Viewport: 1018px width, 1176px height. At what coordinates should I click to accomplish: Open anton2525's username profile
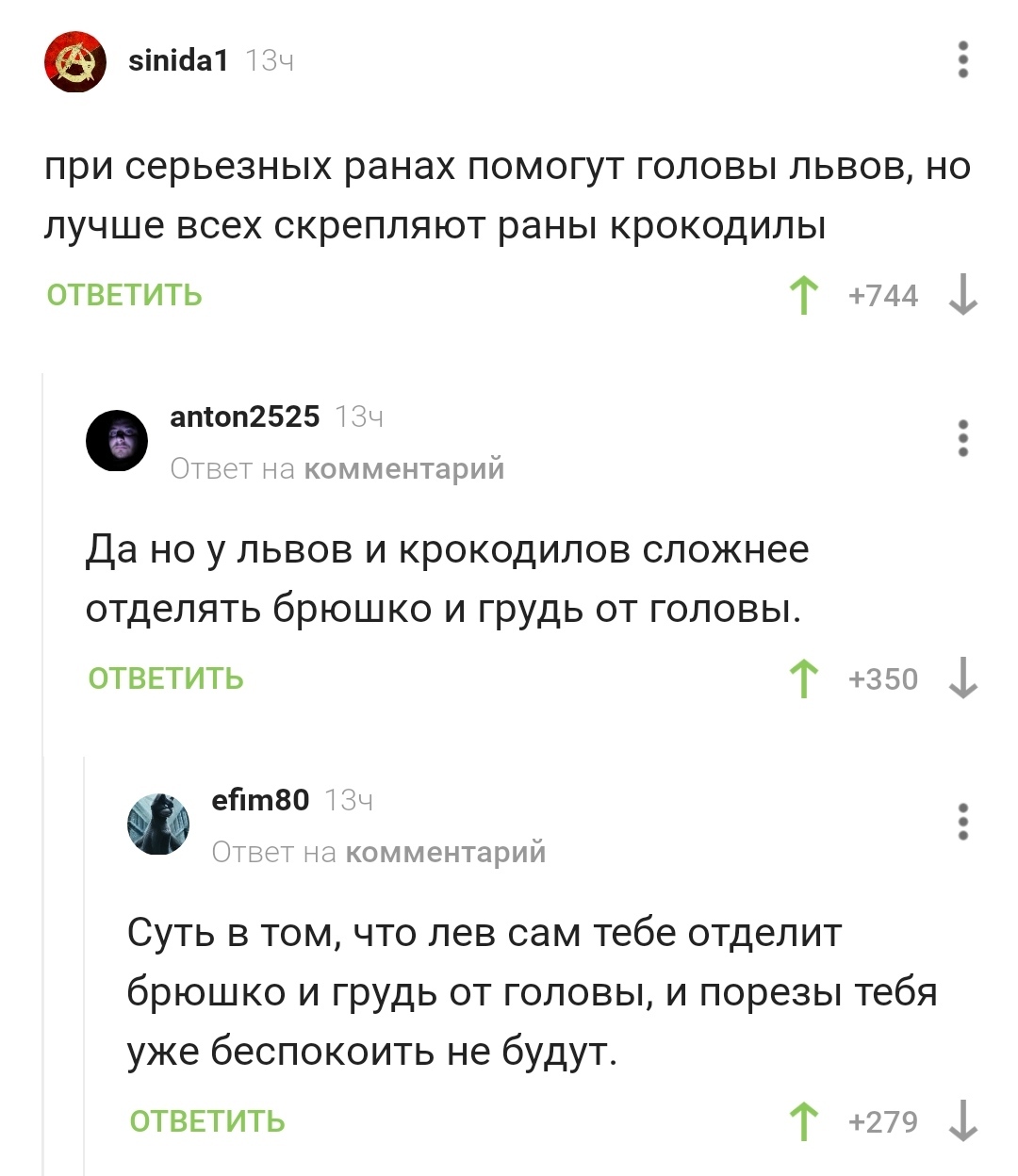tap(244, 416)
